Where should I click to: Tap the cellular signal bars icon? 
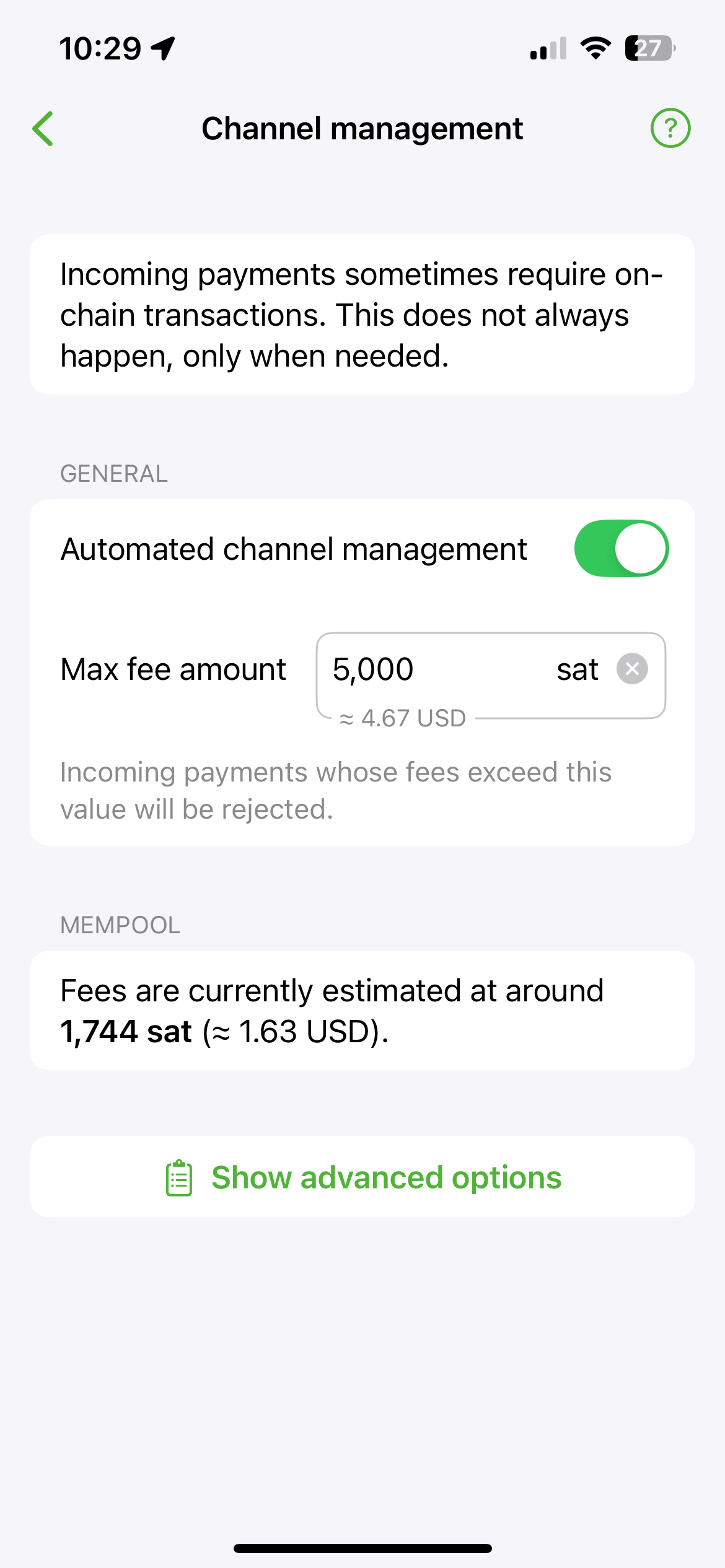click(x=548, y=48)
